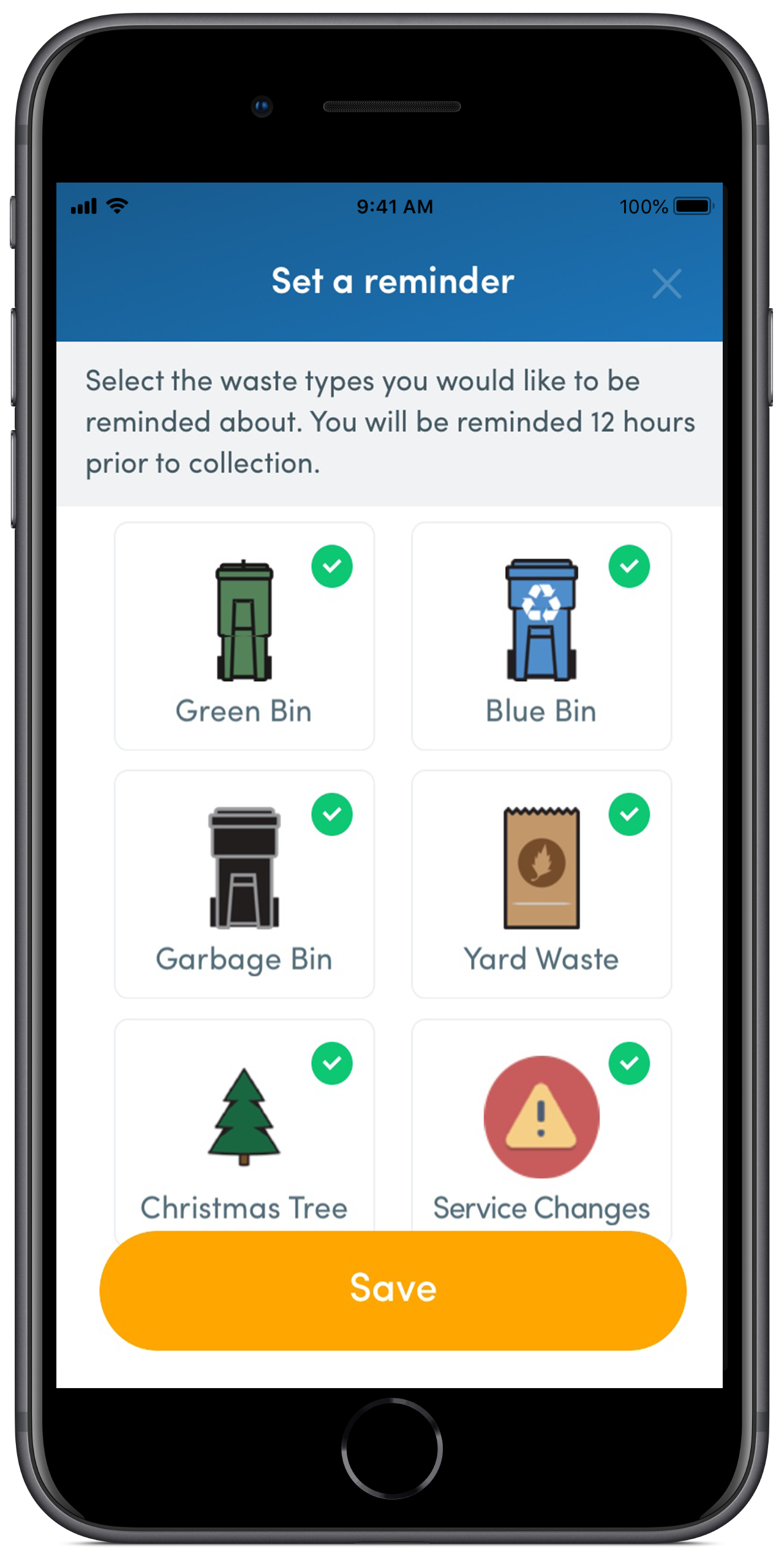
Task: Deselect Christmas Tree reminder
Action: 244,1125
